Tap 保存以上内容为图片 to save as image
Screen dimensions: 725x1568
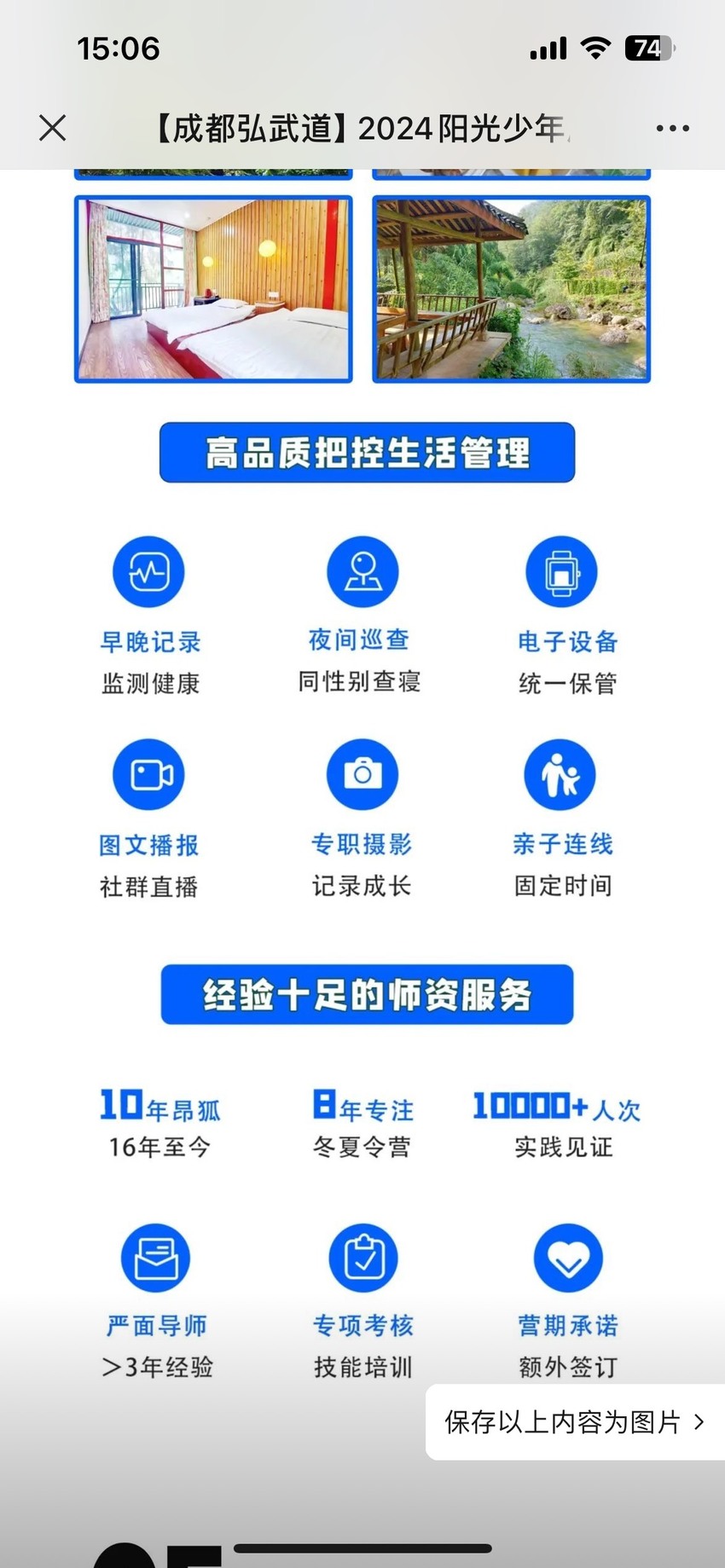pos(575,1421)
